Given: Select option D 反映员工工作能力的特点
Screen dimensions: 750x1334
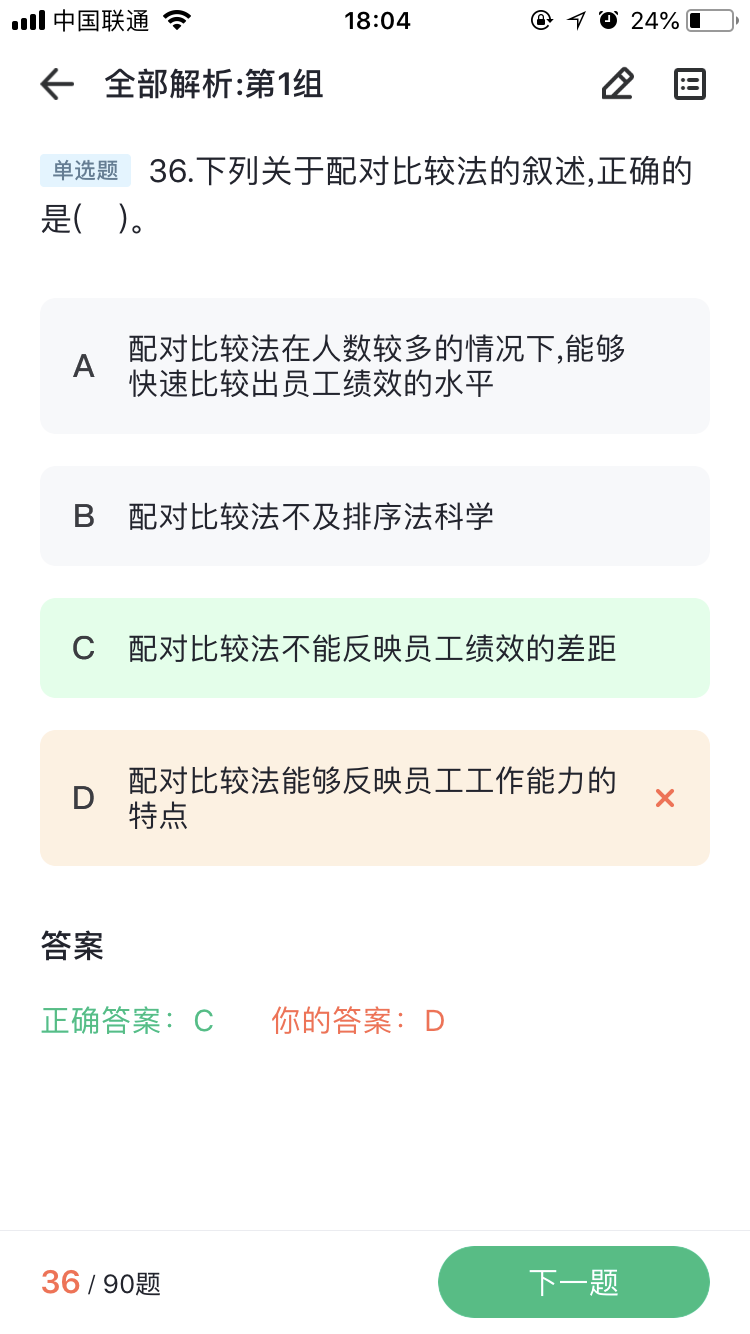Looking at the screenshot, I should click(375, 798).
